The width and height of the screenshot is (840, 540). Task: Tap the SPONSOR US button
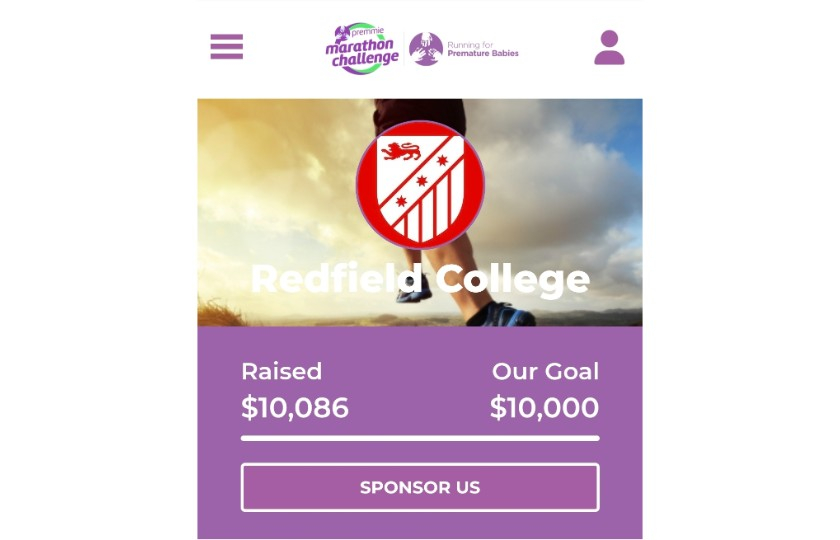coord(420,488)
